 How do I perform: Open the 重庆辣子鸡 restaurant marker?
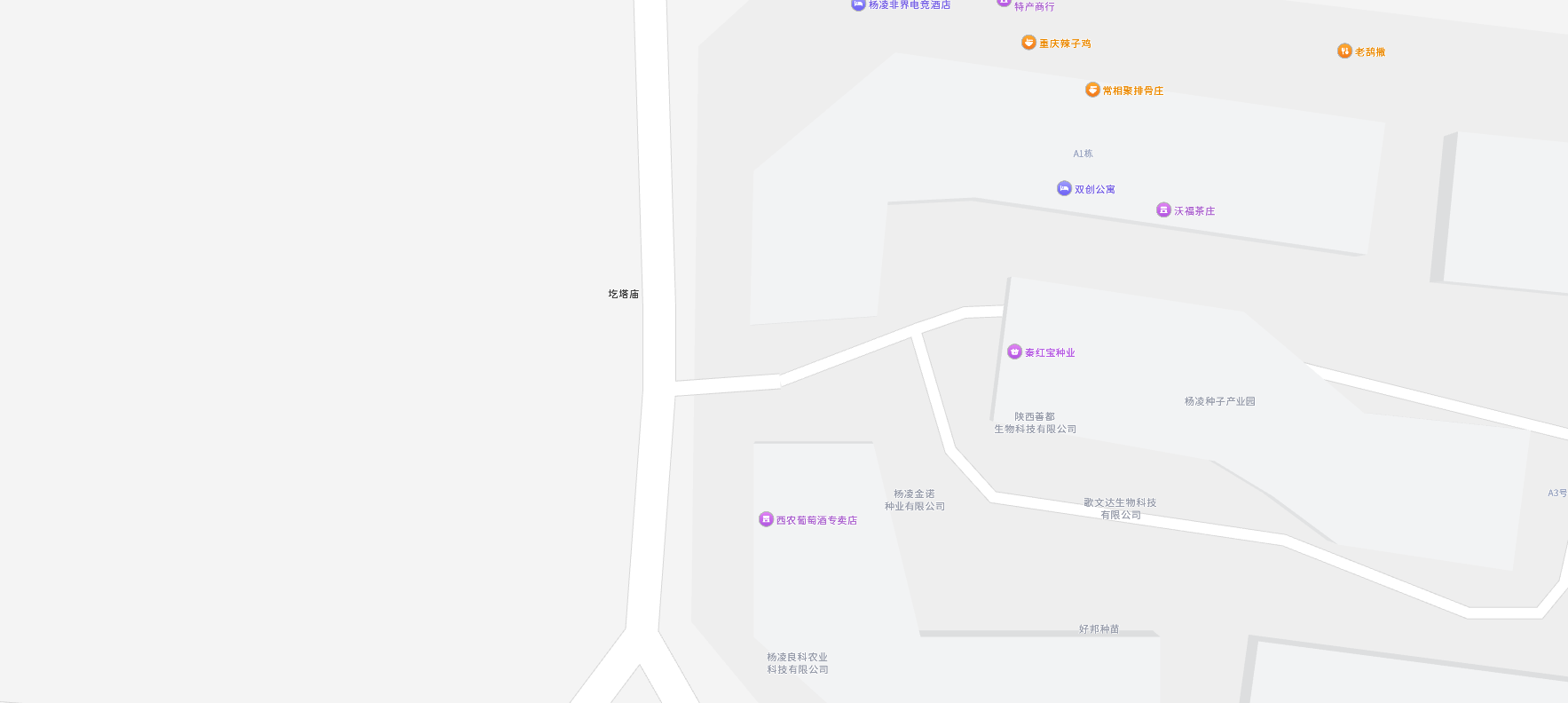[x=1028, y=43]
